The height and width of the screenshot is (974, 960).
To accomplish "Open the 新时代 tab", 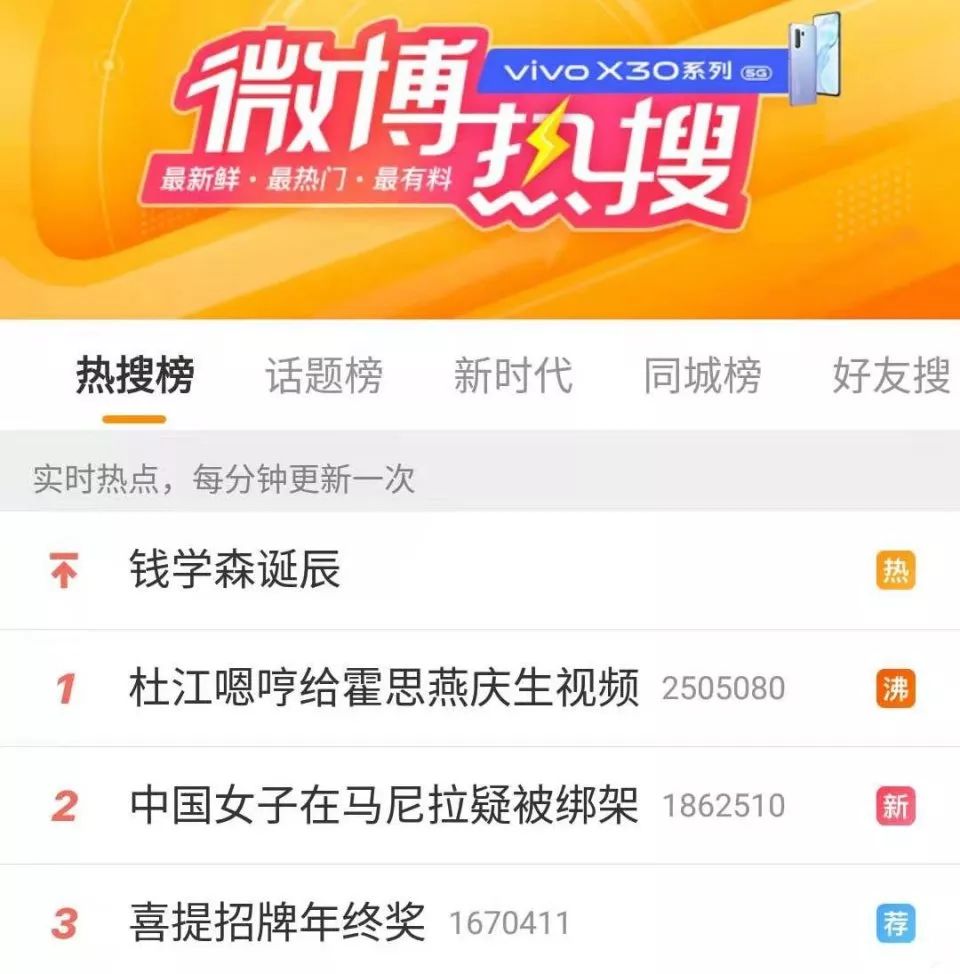I will [x=512, y=377].
